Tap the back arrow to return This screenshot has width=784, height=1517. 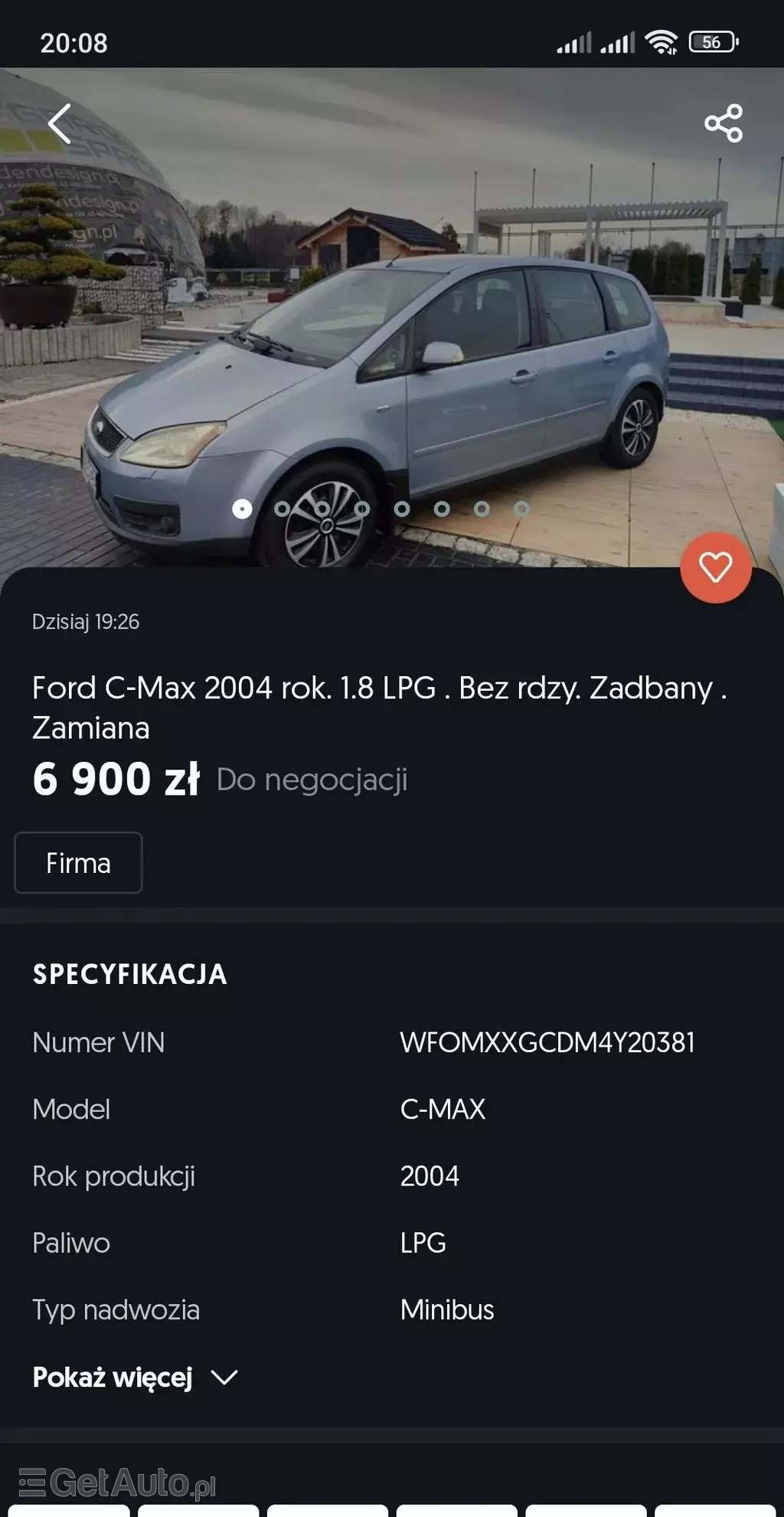[61, 123]
